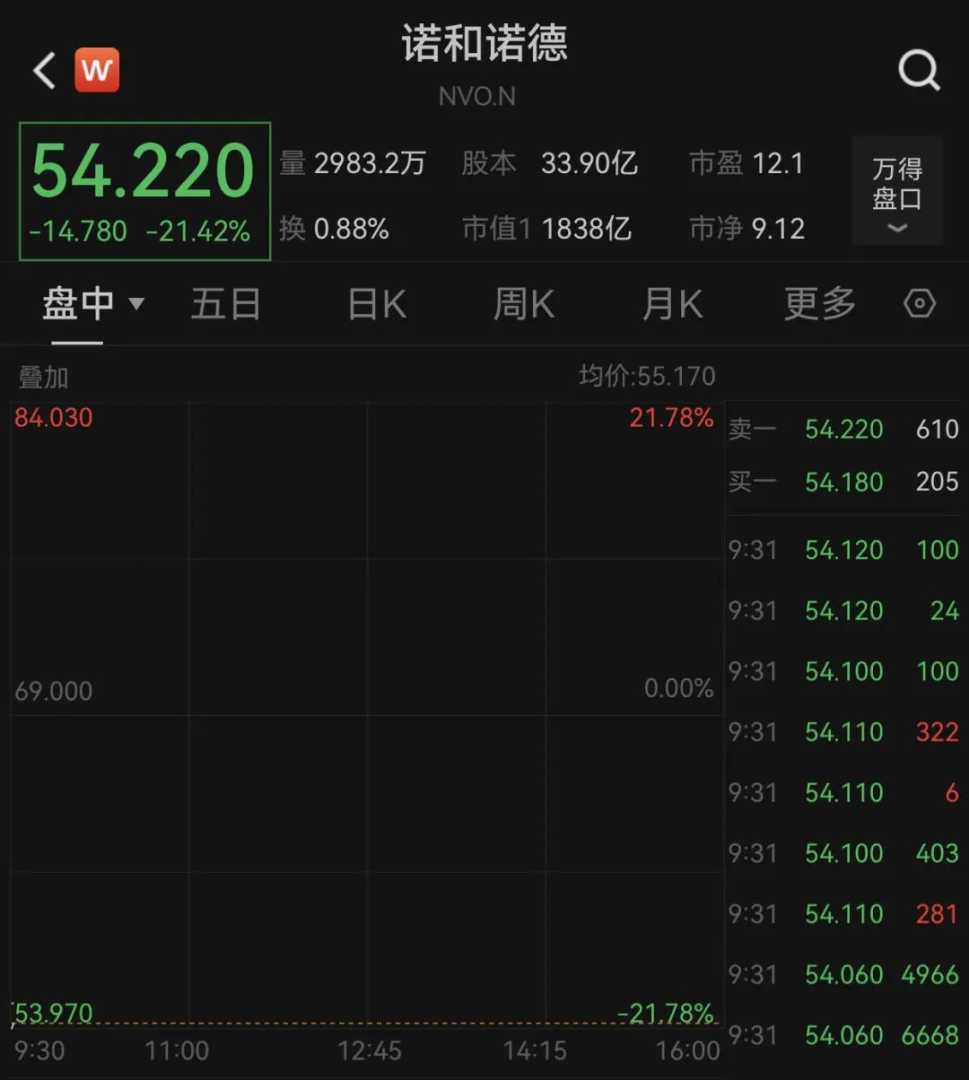
Task: Open the 盘中 intraday dropdown tab
Action: 92,304
